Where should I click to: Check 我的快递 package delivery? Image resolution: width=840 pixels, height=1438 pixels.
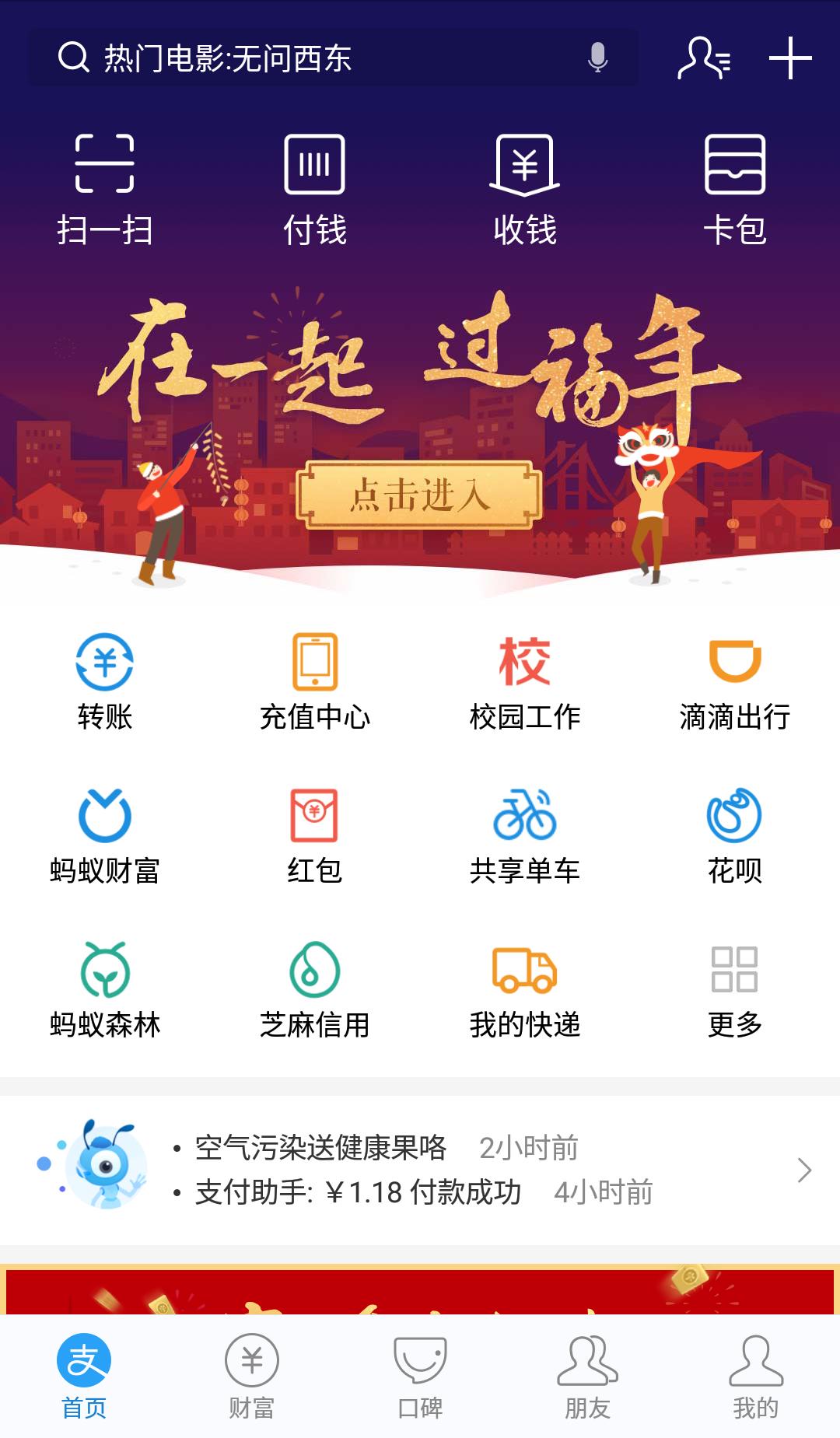coord(525,988)
